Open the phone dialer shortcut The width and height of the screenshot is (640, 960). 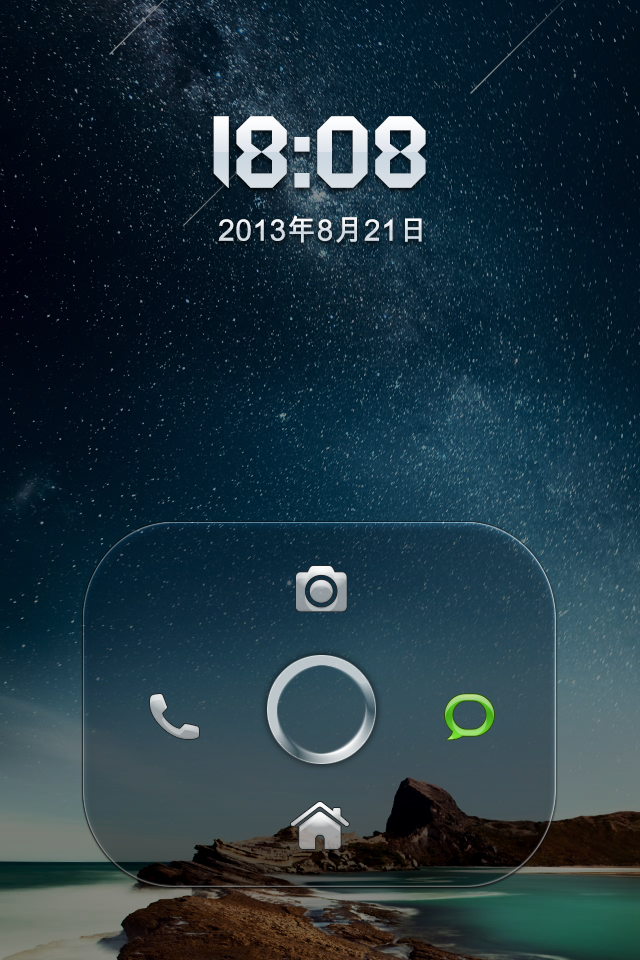click(174, 716)
